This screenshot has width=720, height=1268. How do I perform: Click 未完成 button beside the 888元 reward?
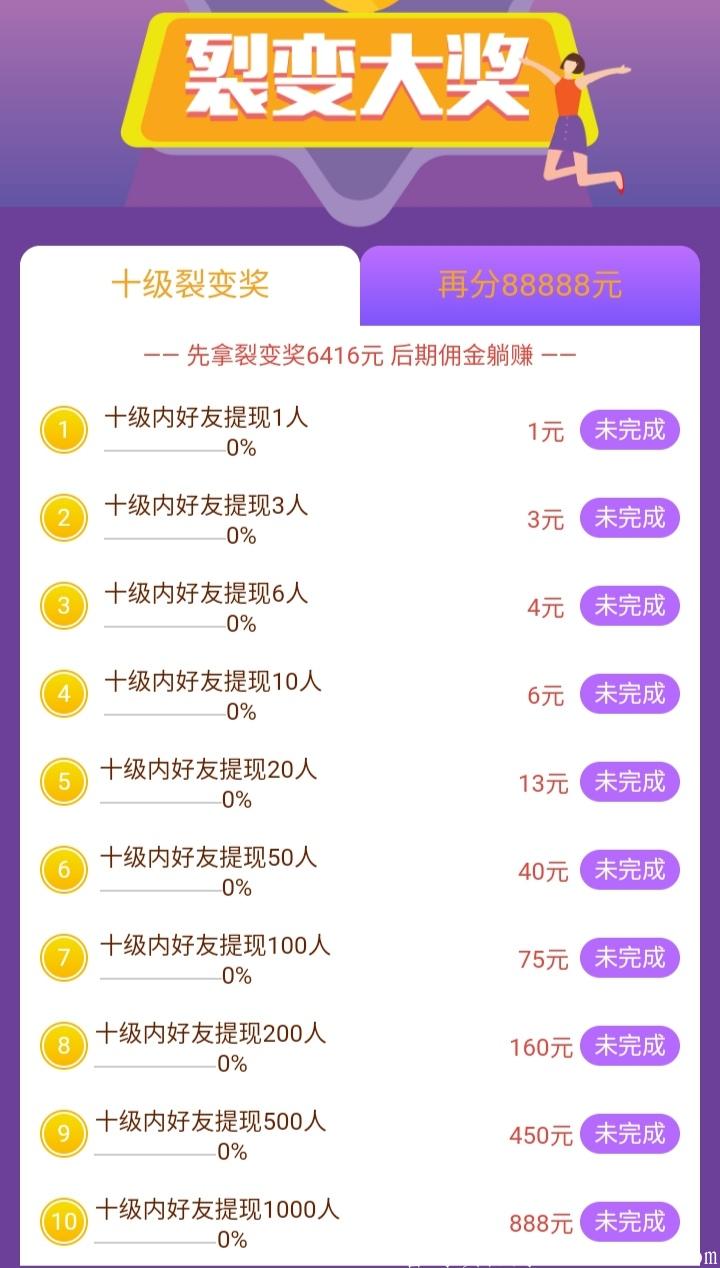coord(630,1222)
